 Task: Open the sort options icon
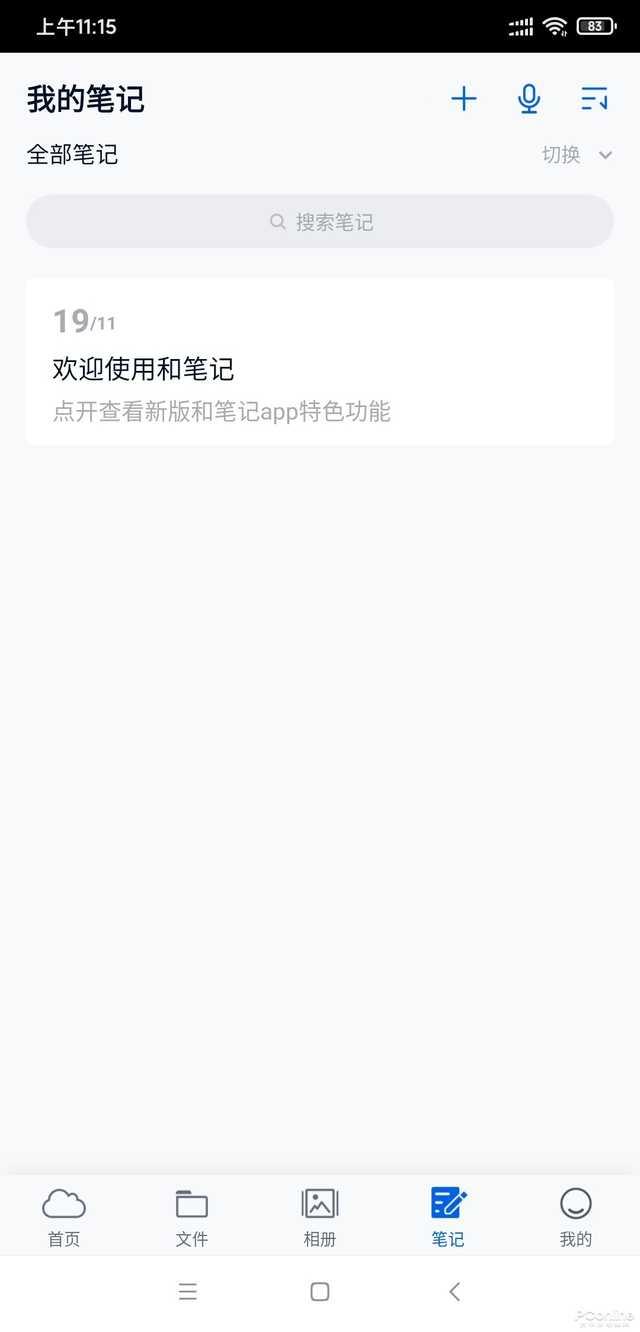point(594,99)
